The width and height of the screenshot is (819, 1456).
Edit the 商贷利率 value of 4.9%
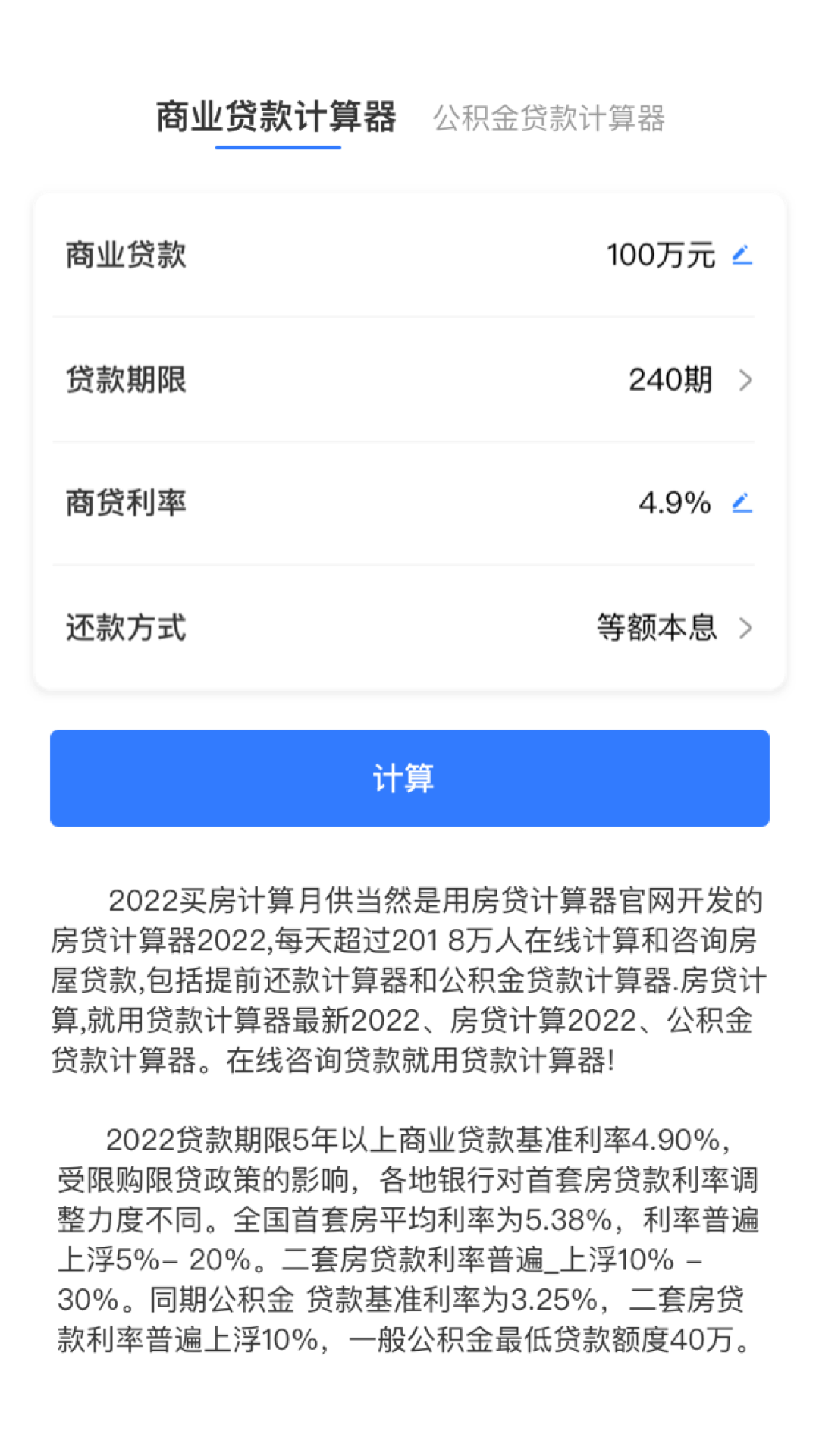(741, 502)
